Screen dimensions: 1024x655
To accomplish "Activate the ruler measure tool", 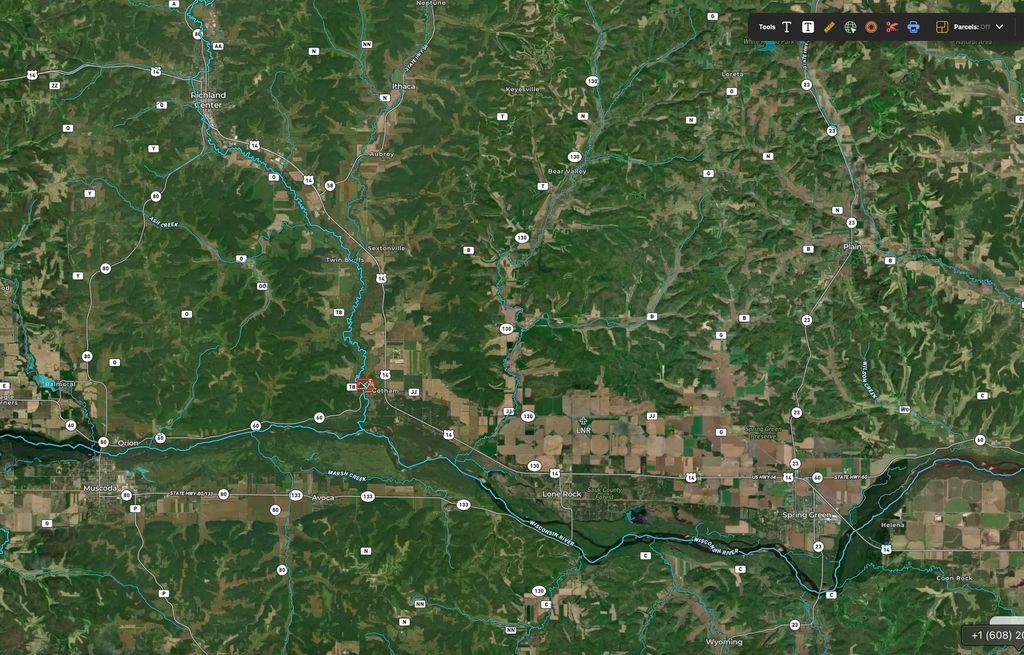I will point(829,27).
